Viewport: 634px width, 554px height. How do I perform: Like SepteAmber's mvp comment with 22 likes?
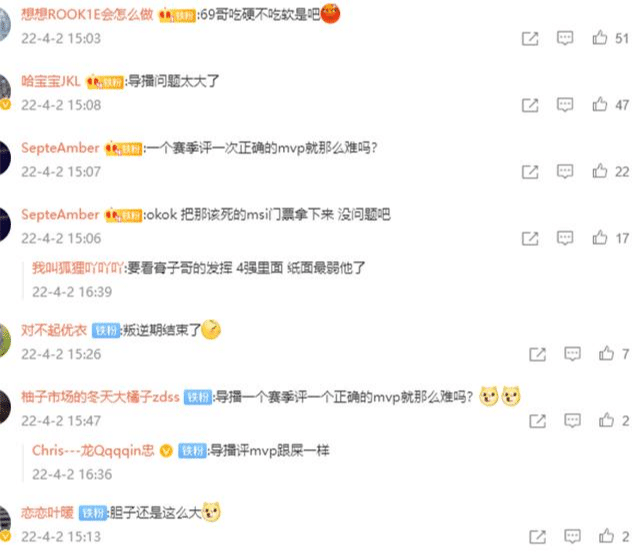(600, 172)
